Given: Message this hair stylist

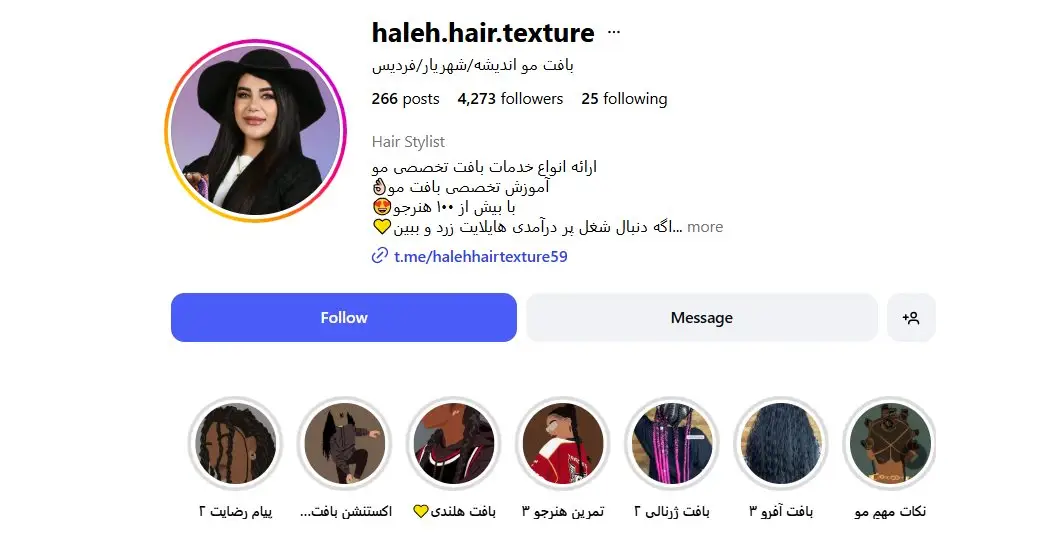Looking at the screenshot, I should coord(701,318).
